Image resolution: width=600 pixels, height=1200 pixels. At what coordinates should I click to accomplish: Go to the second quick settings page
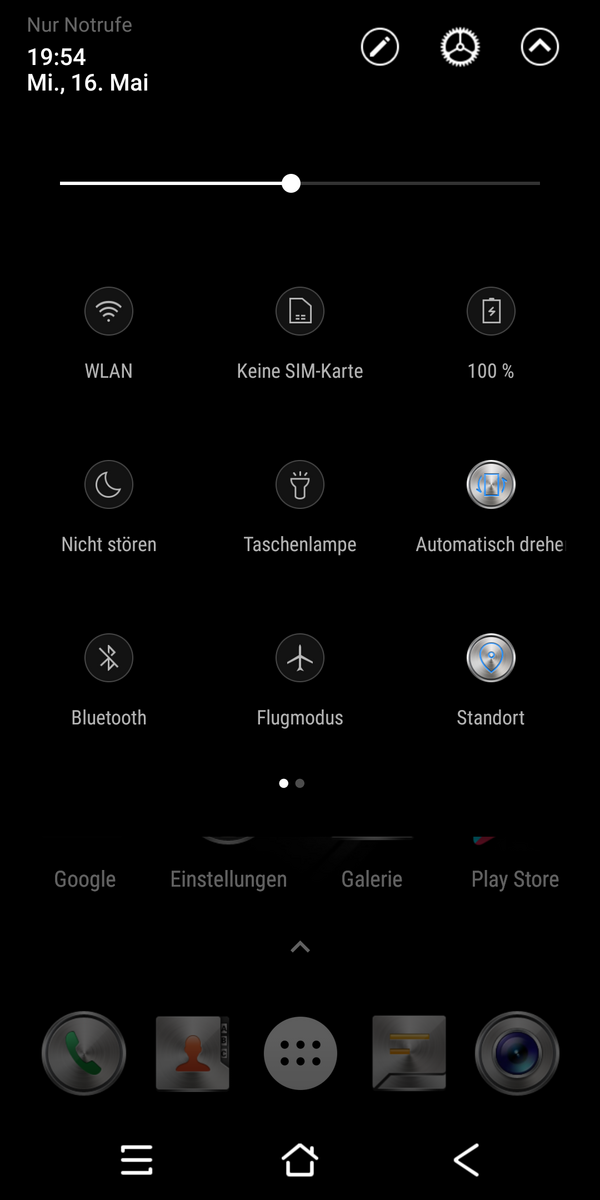point(300,784)
